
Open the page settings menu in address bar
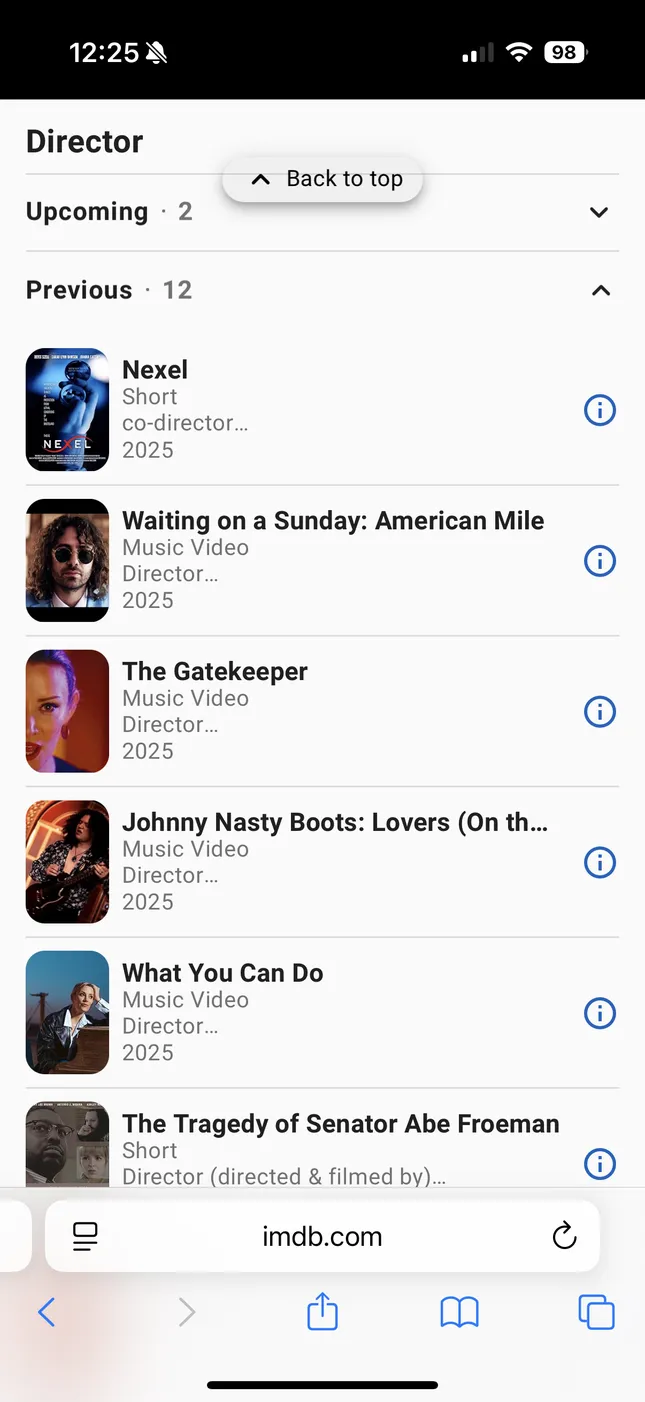click(86, 1237)
